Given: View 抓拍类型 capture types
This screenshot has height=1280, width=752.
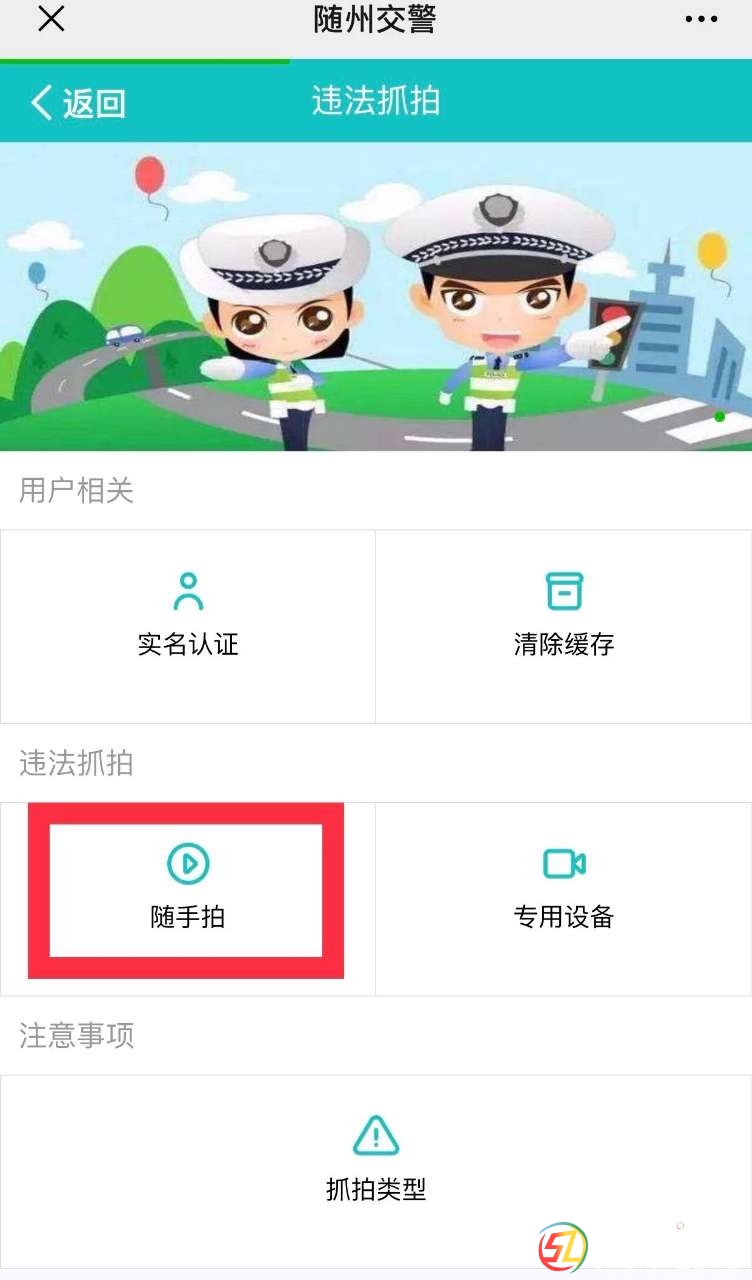Looking at the screenshot, I should (x=376, y=1160).
